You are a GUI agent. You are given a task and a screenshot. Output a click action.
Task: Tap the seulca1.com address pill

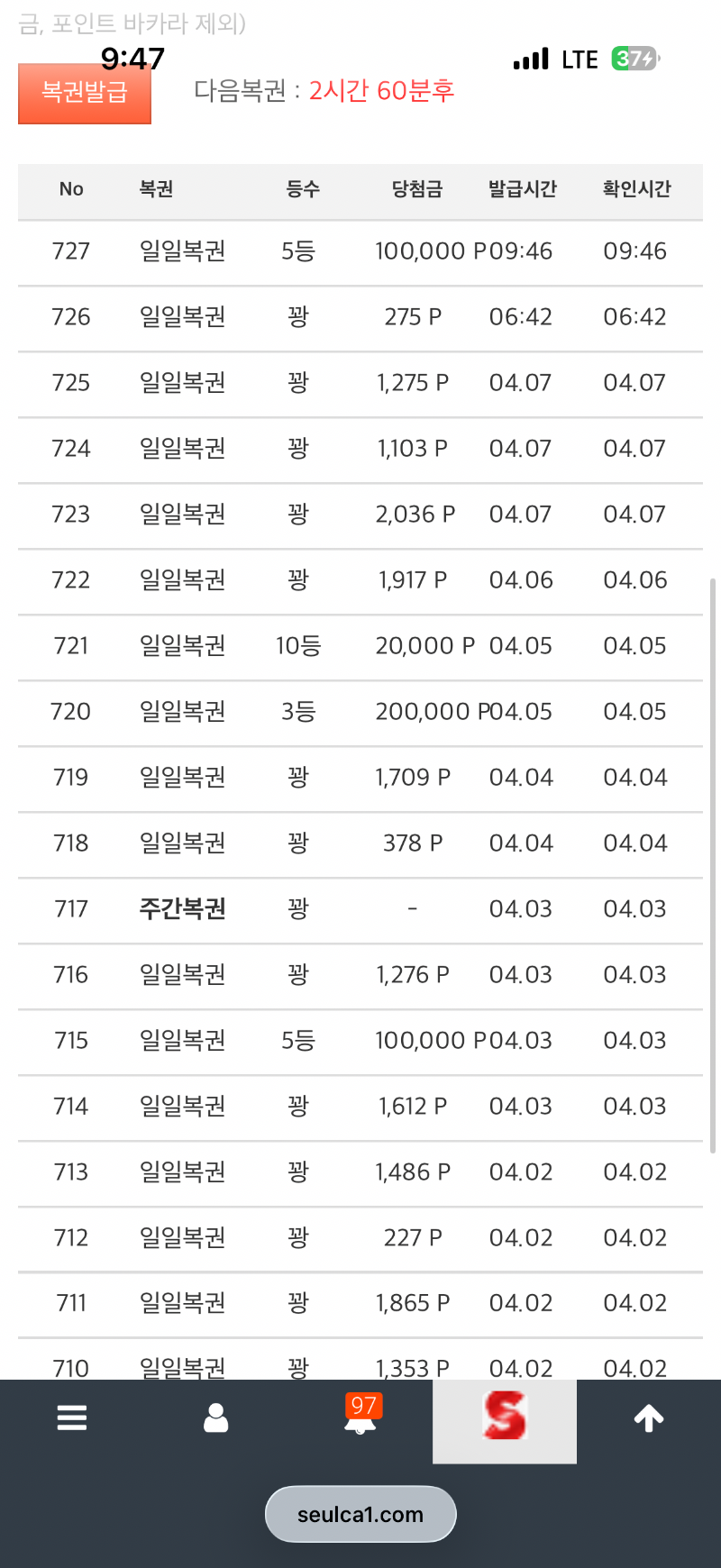tap(360, 1514)
